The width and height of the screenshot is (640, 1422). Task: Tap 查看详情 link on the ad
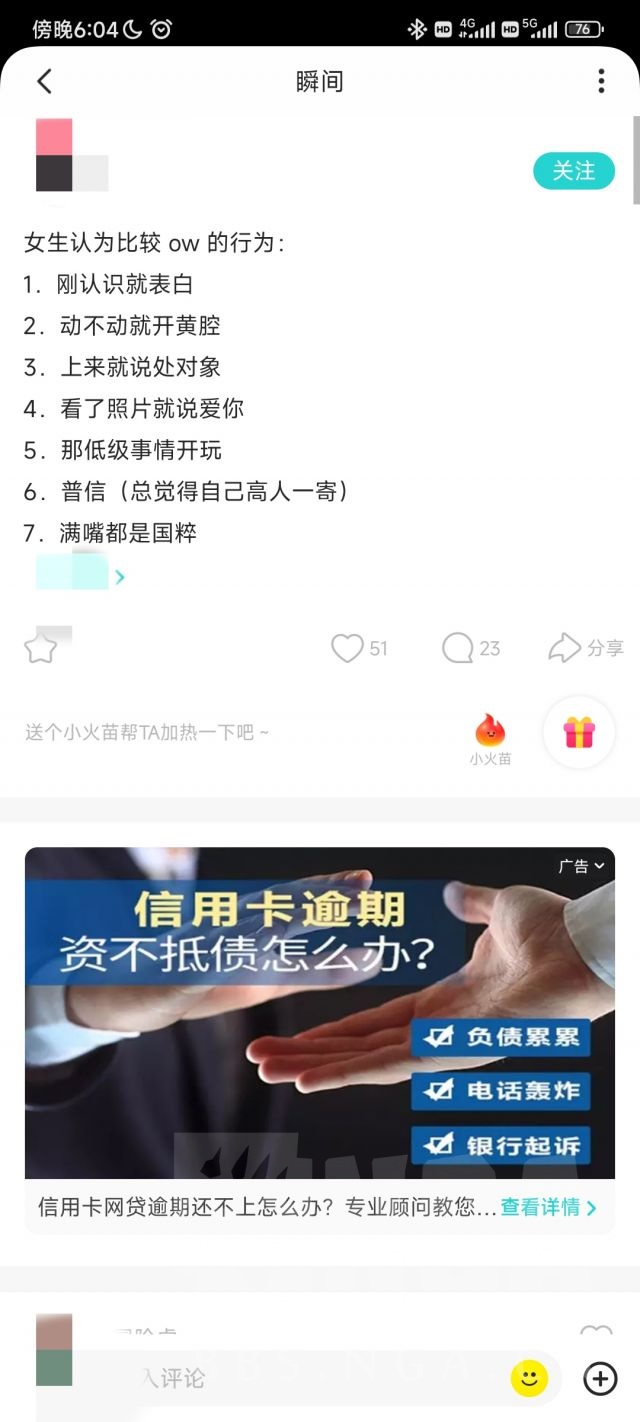click(x=548, y=1207)
